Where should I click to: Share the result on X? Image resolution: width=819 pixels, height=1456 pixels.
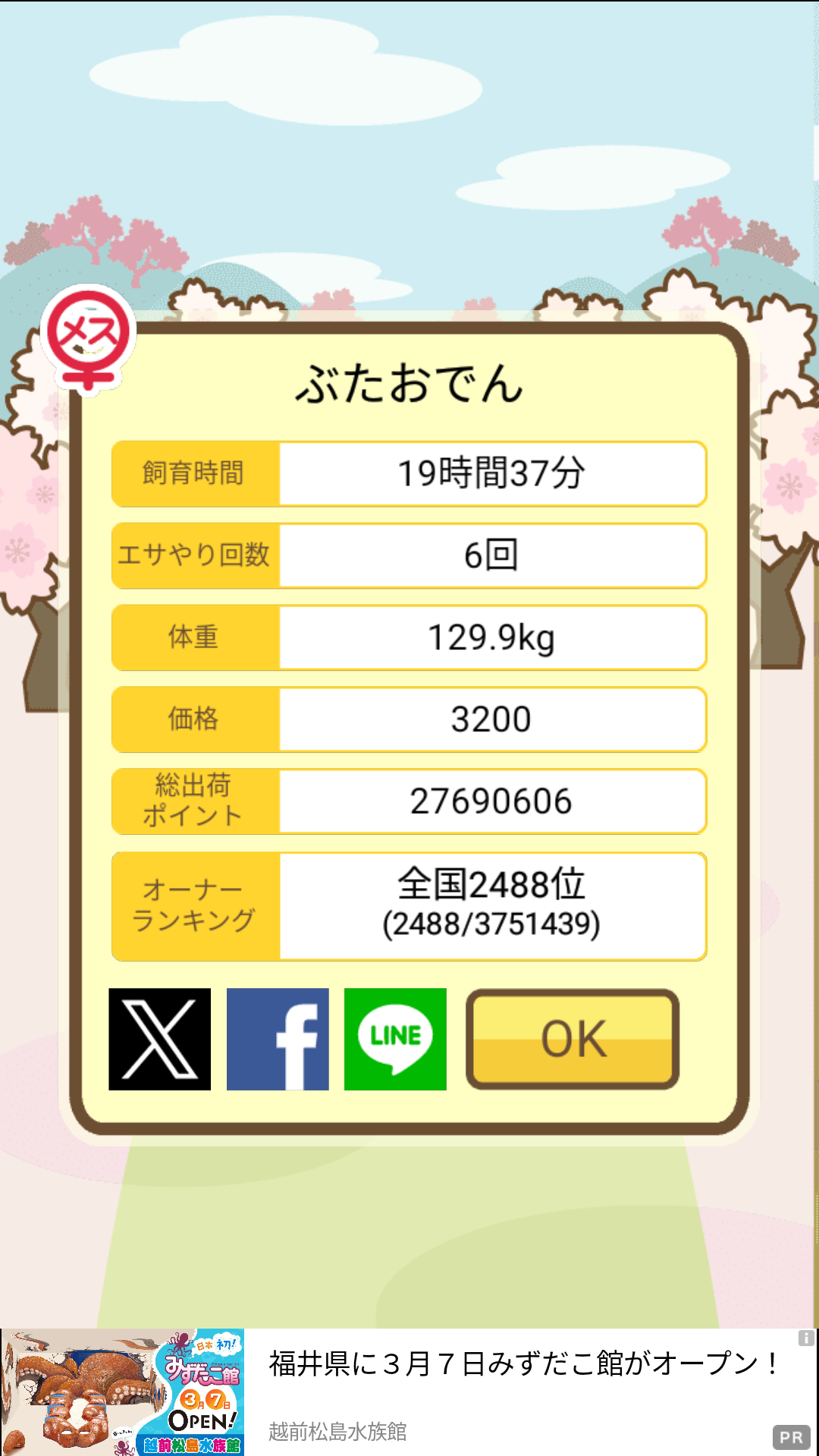[x=159, y=1039]
